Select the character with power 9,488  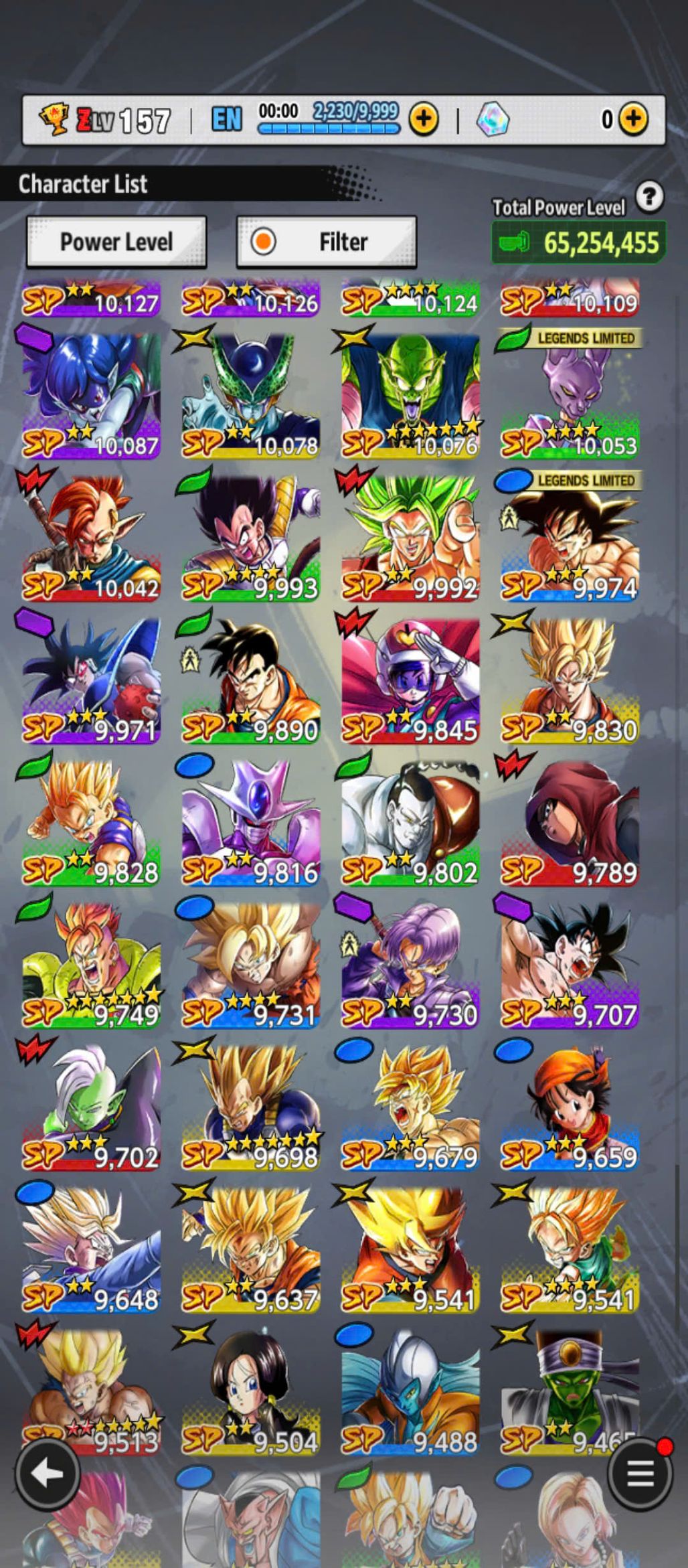point(410,1391)
